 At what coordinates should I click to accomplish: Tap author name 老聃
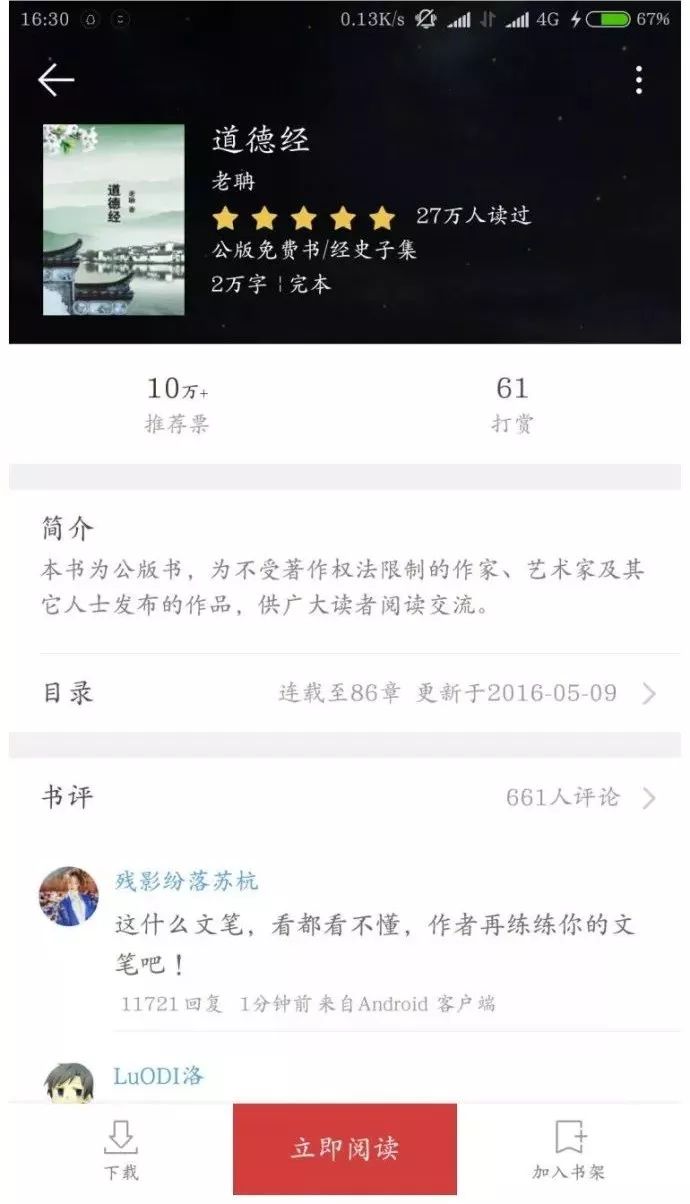pyautogui.click(x=235, y=181)
